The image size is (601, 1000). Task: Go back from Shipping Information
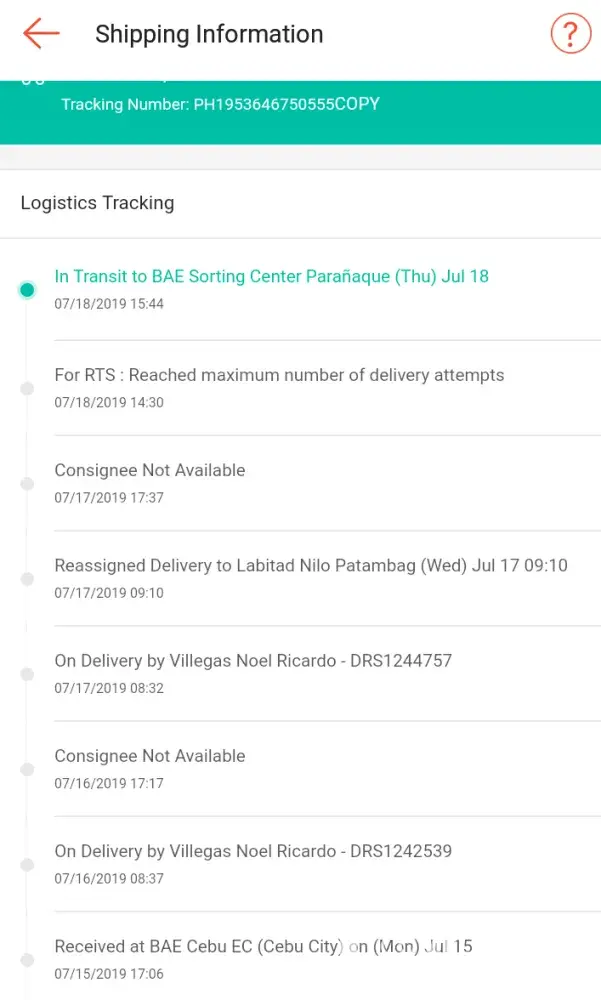41,34
